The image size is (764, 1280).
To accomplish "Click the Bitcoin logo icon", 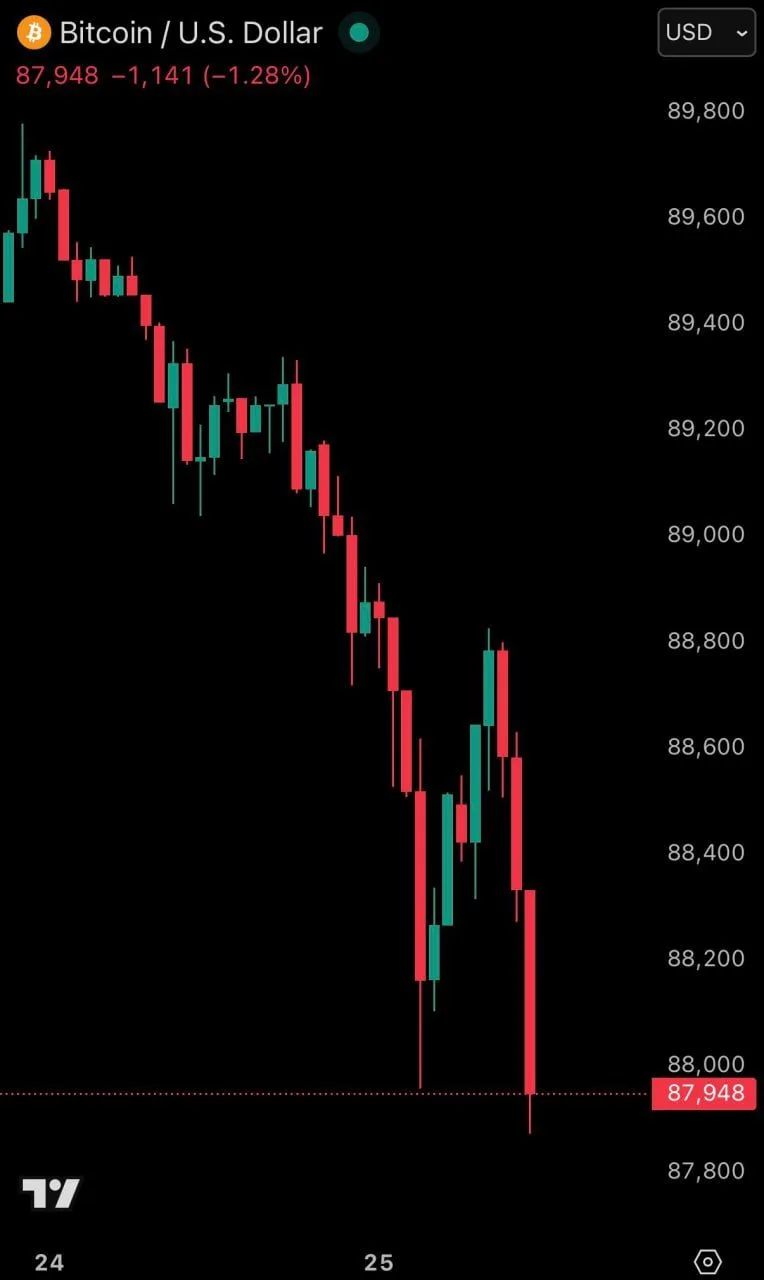I will [33, 32].
